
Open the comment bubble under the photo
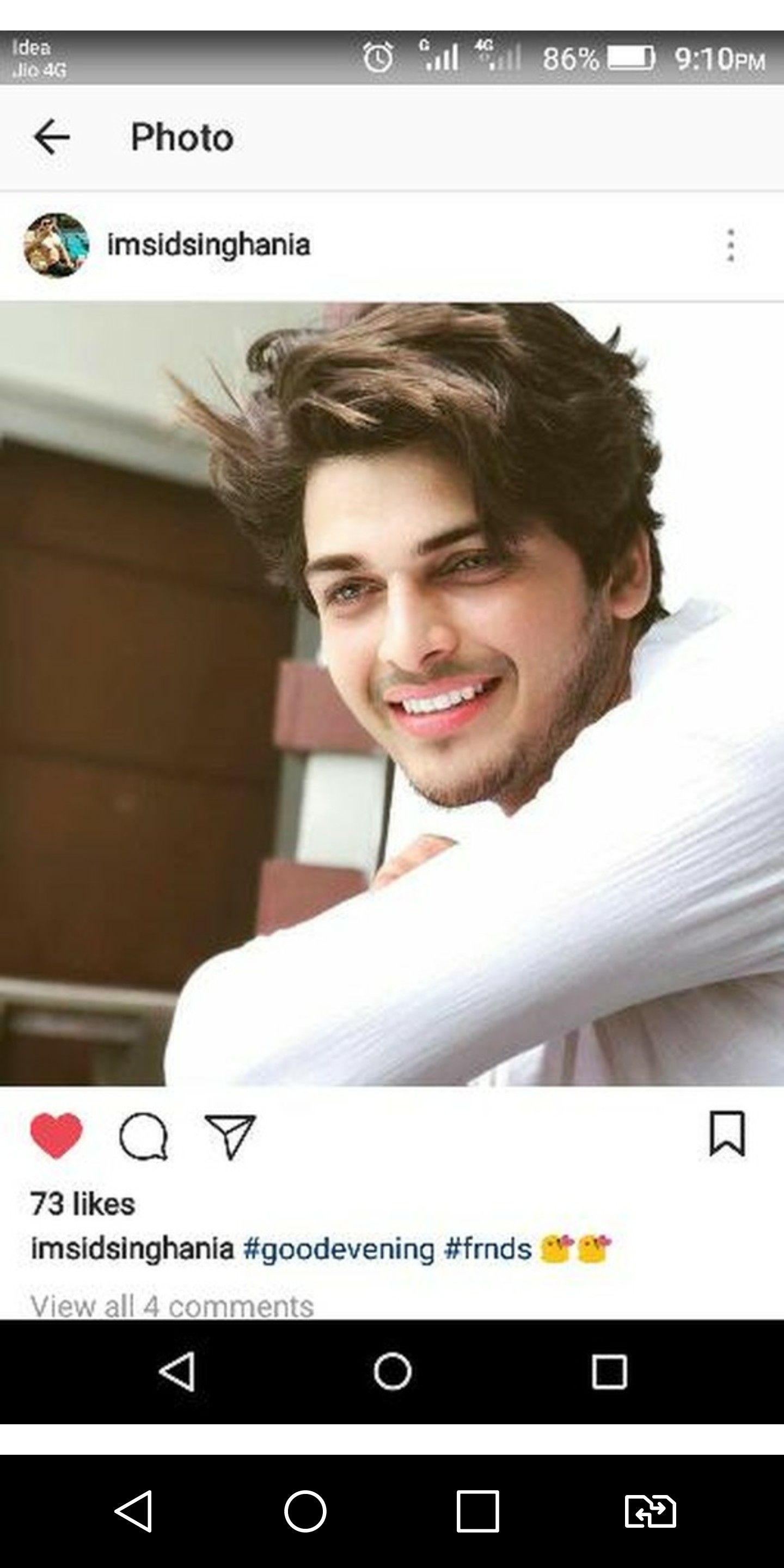144,1136
